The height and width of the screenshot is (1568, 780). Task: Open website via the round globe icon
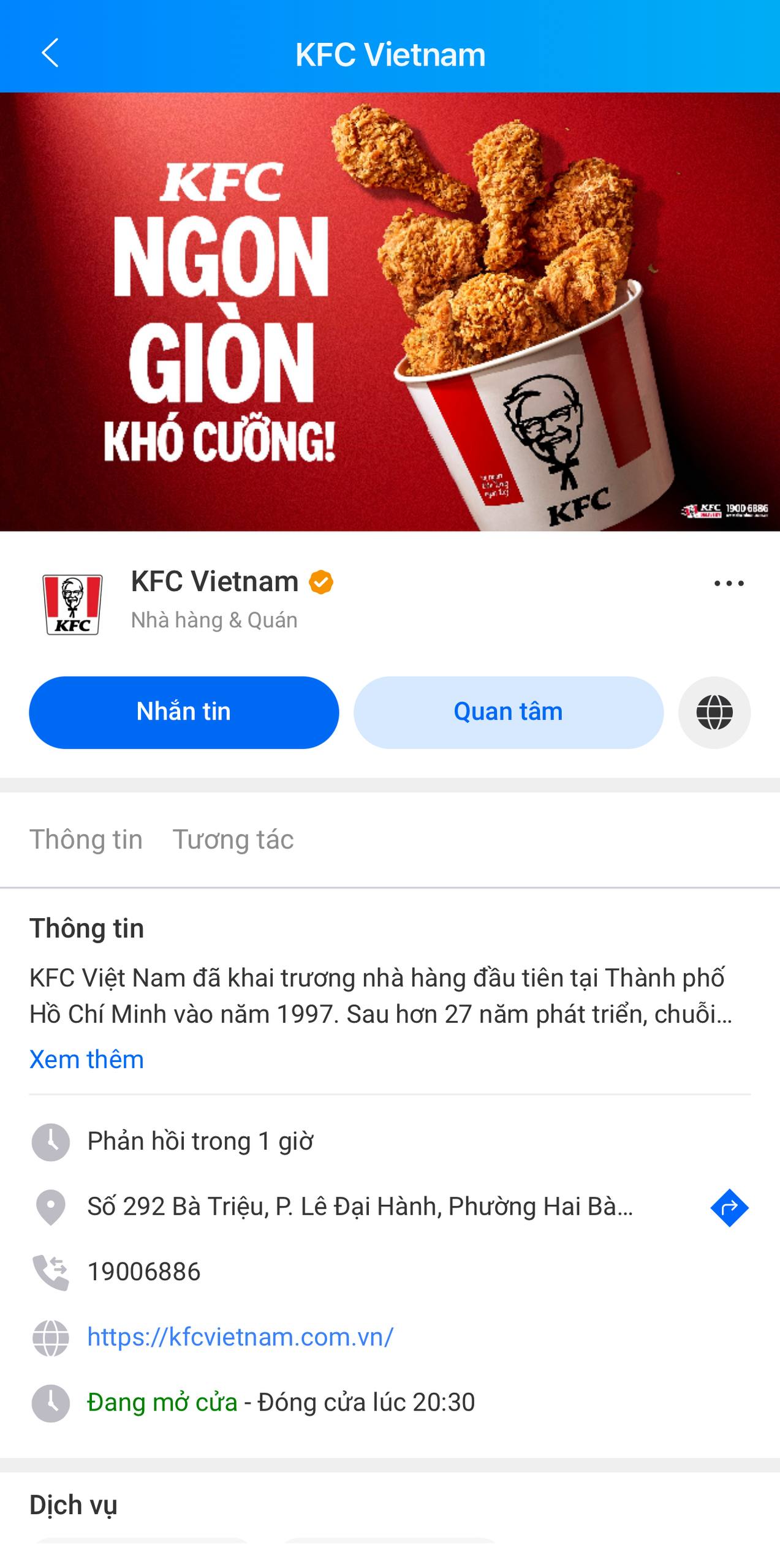[x=714, y=712]
